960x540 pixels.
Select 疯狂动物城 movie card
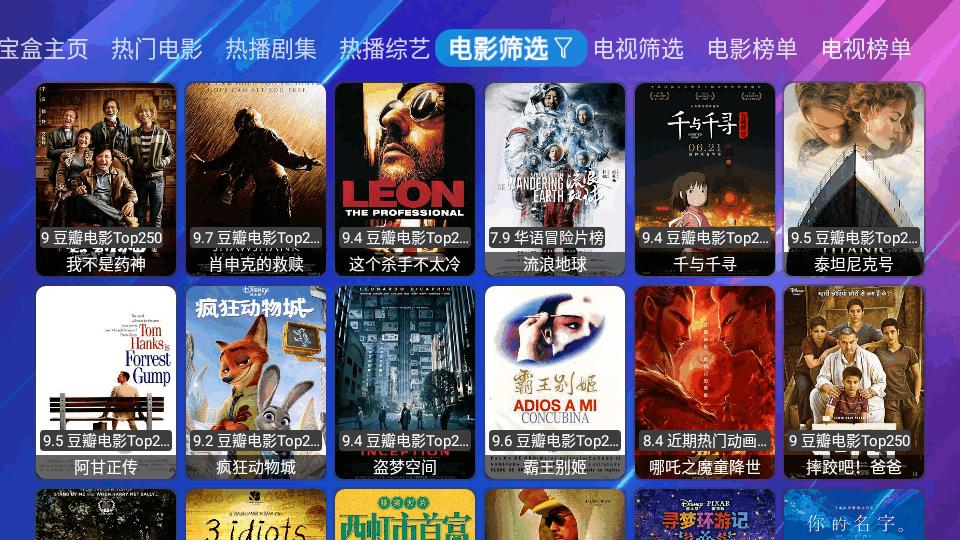coord(256,382)
